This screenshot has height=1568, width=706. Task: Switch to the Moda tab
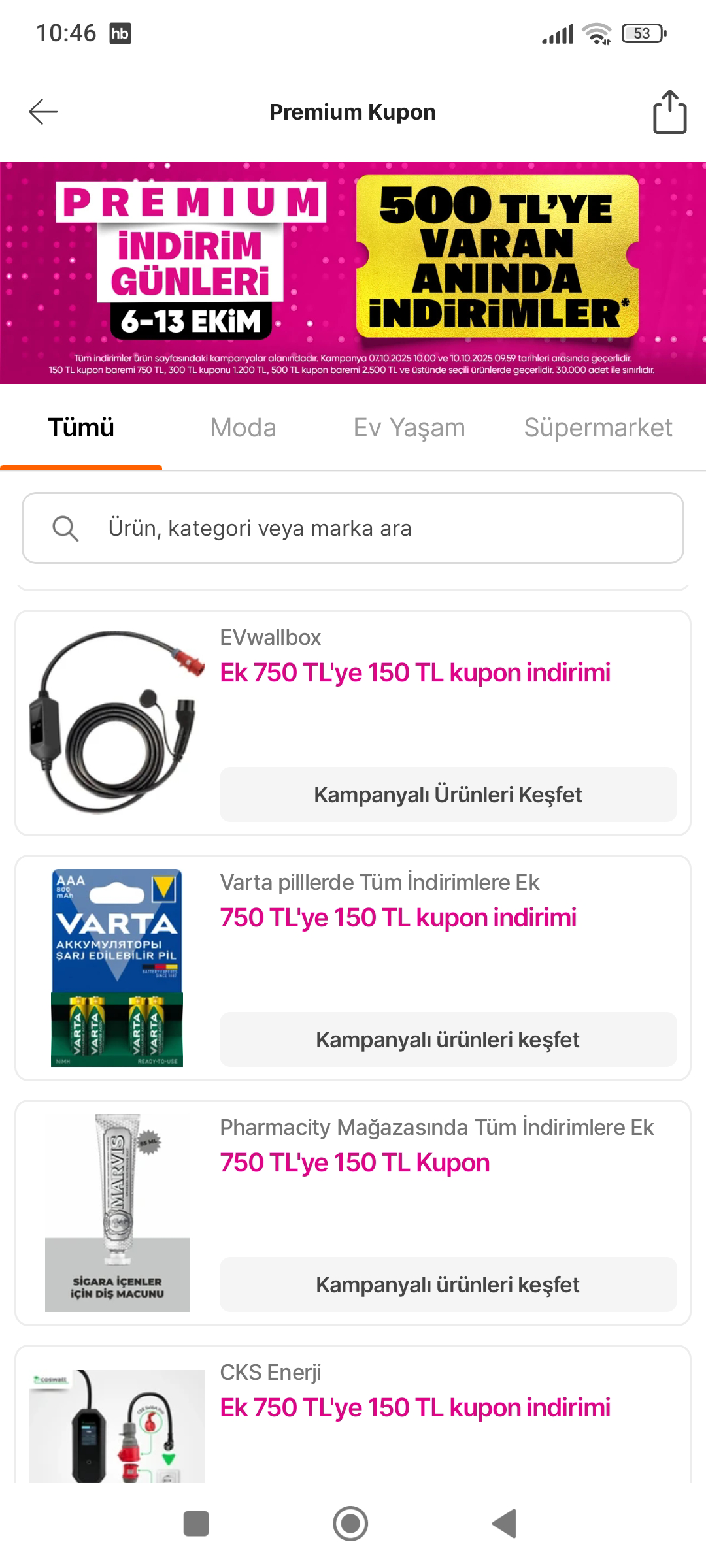(x=243, y=428)
